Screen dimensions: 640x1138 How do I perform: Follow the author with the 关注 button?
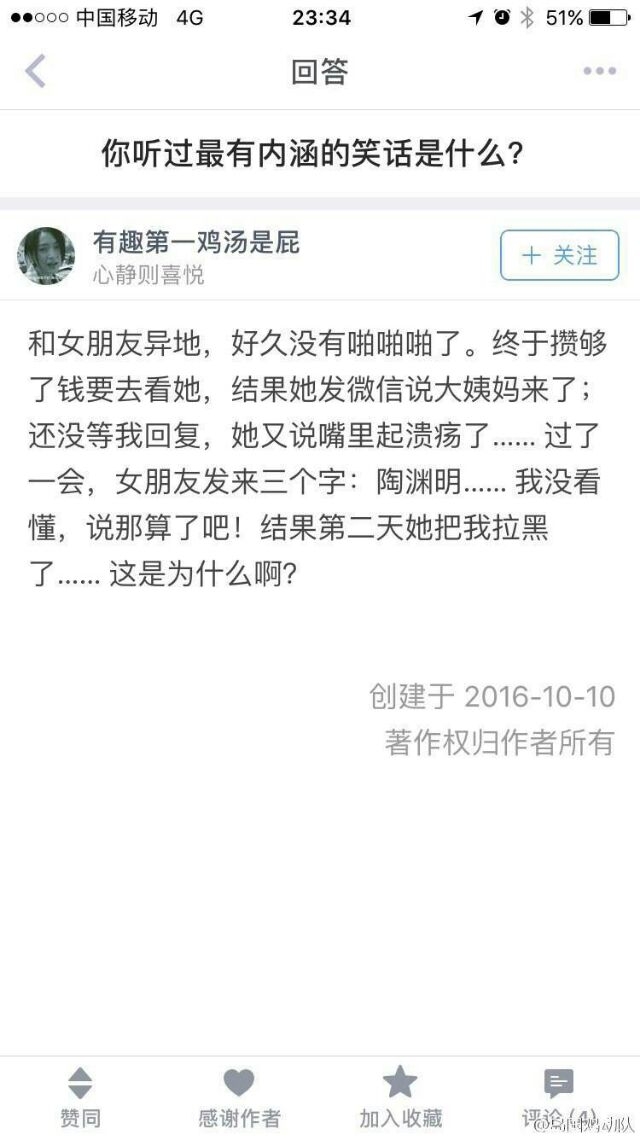click(x=559, y=255)
